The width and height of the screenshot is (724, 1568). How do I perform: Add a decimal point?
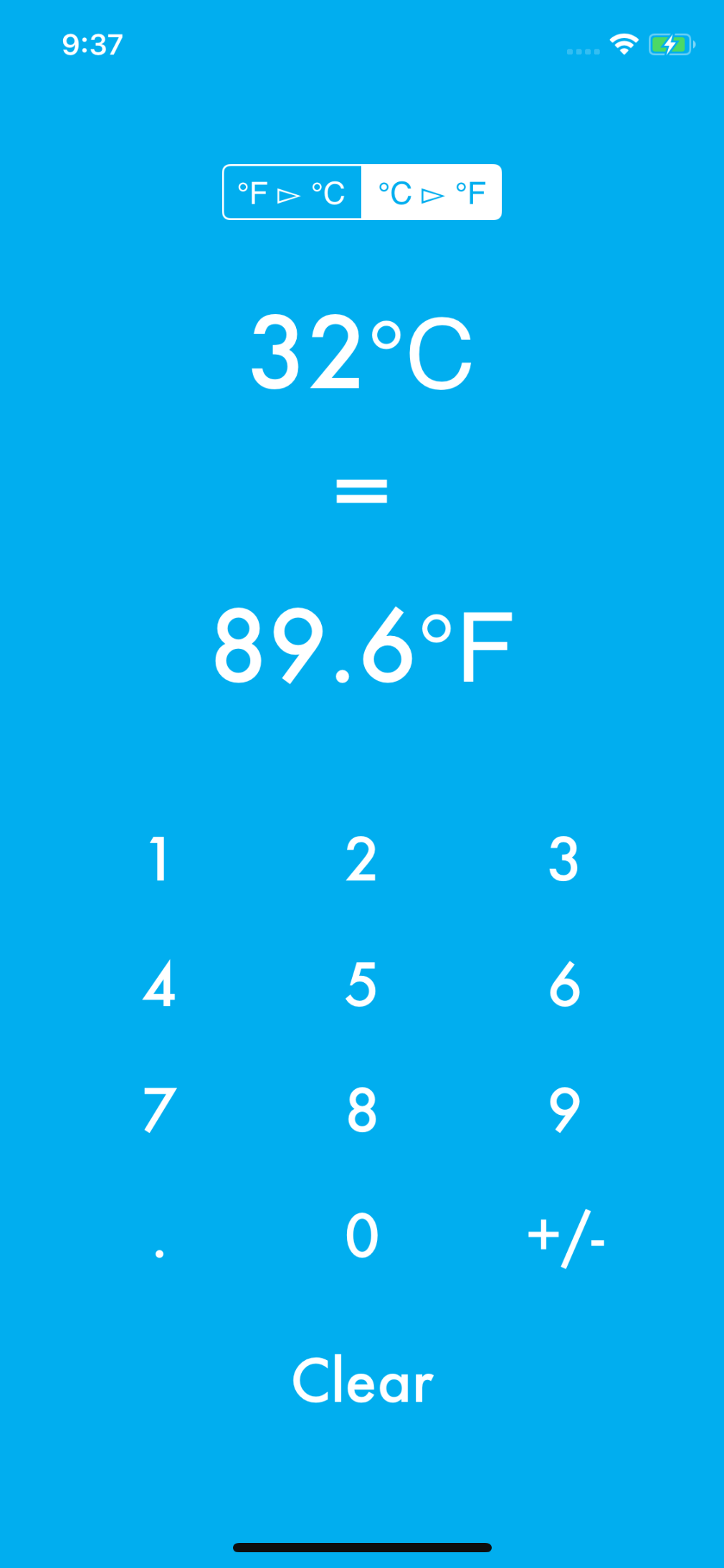click(159, 1240)
